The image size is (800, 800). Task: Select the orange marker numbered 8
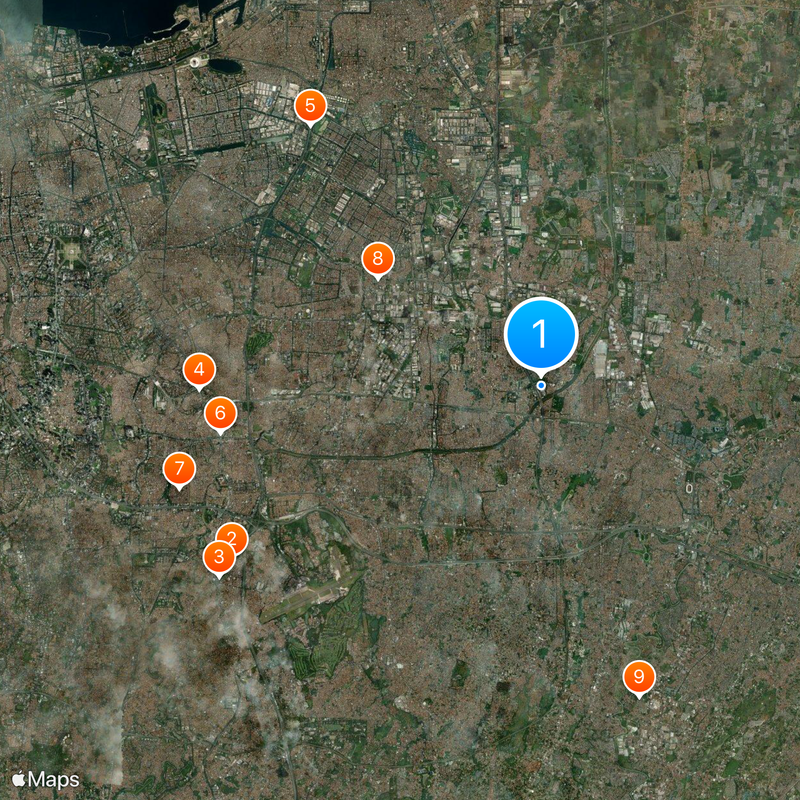[377, 259]
